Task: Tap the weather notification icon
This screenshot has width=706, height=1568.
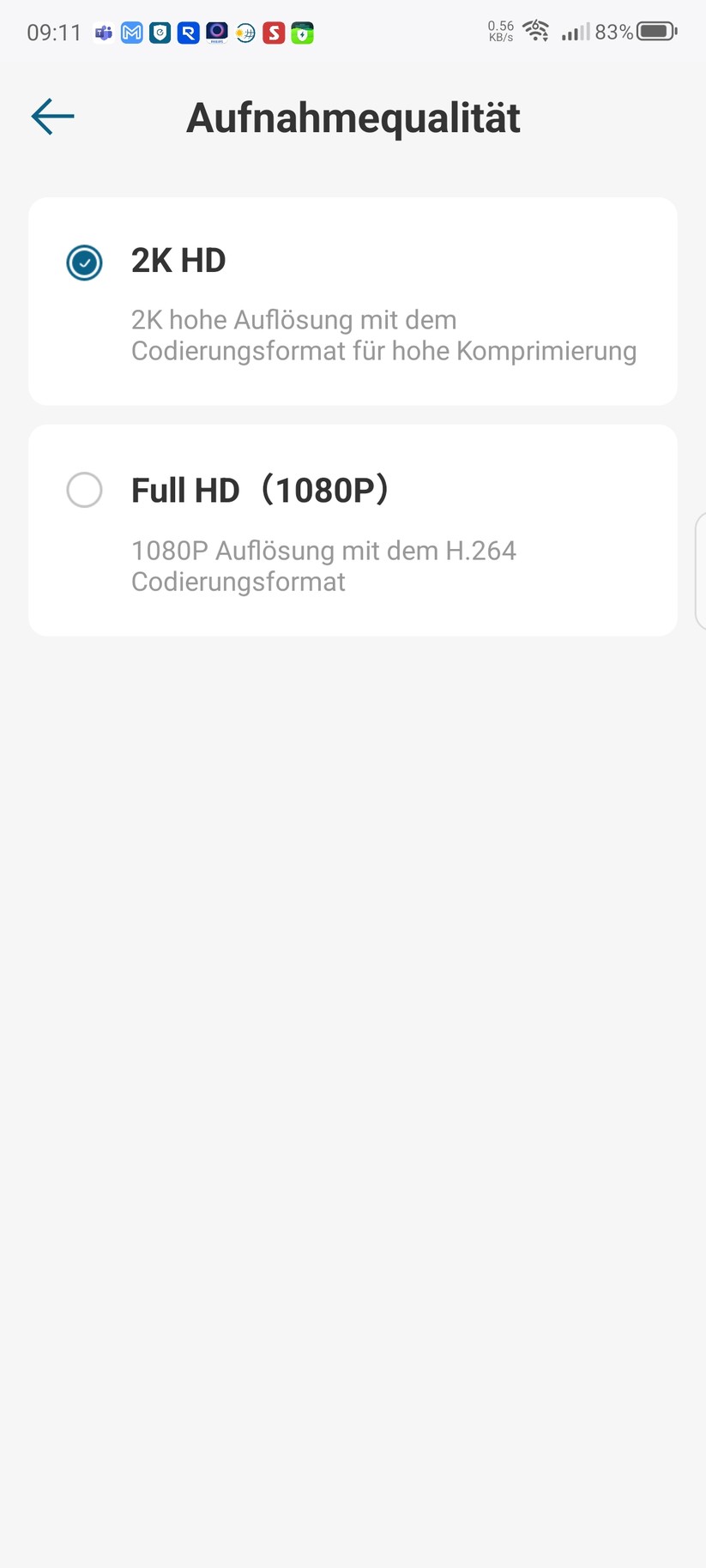Action: pos(244,33)
